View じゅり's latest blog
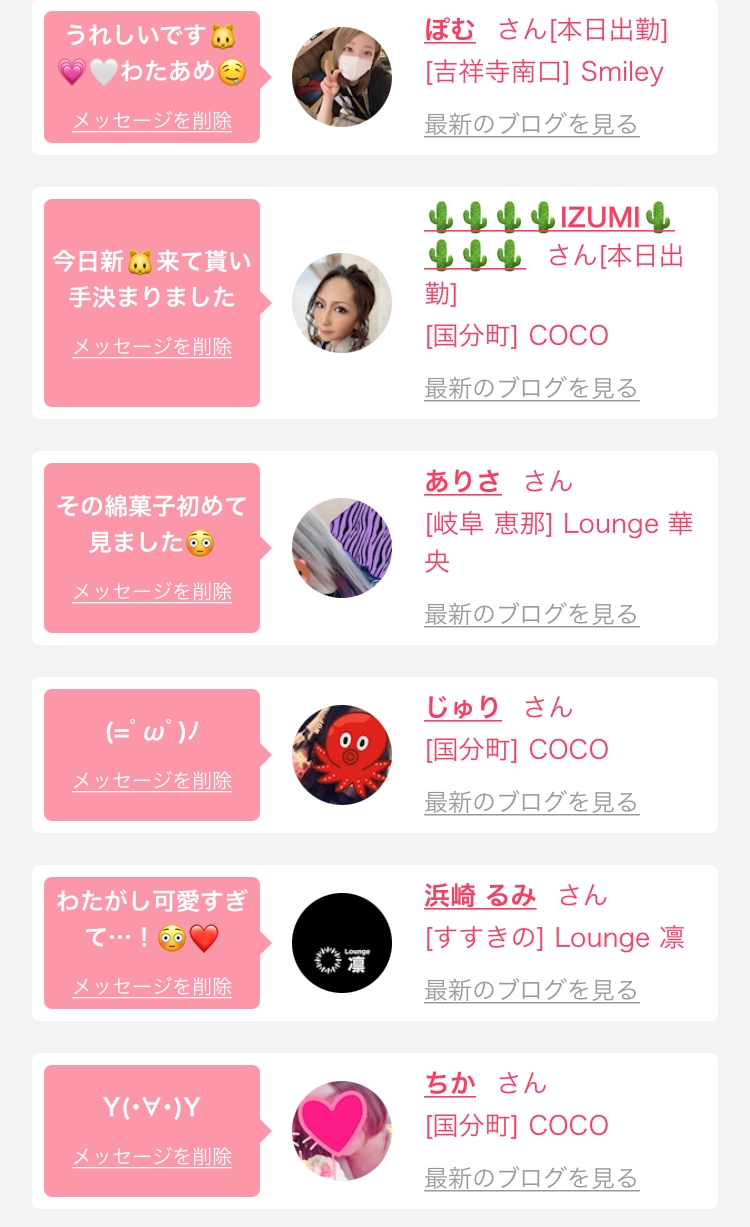Viewport: 750px width, 1227px height. point(531,802)
